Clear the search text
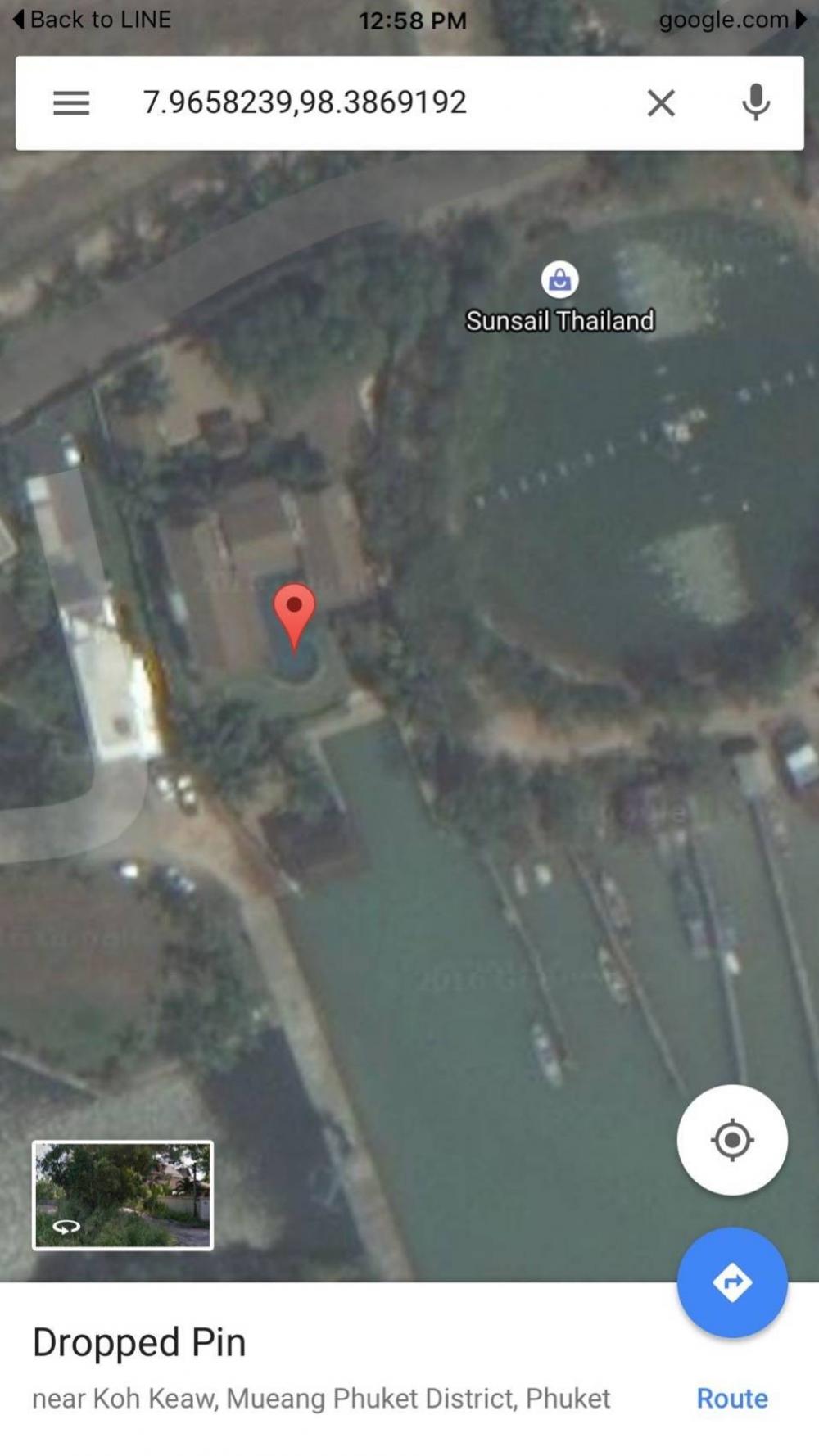 (661, 103)
